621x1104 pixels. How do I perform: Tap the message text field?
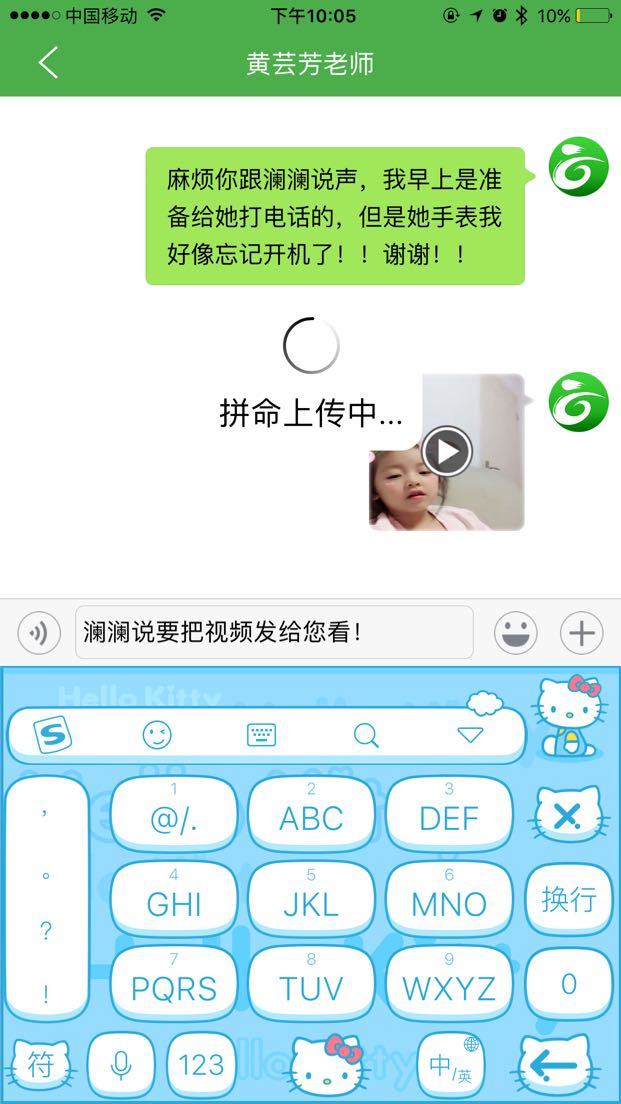tap(274, 632)
